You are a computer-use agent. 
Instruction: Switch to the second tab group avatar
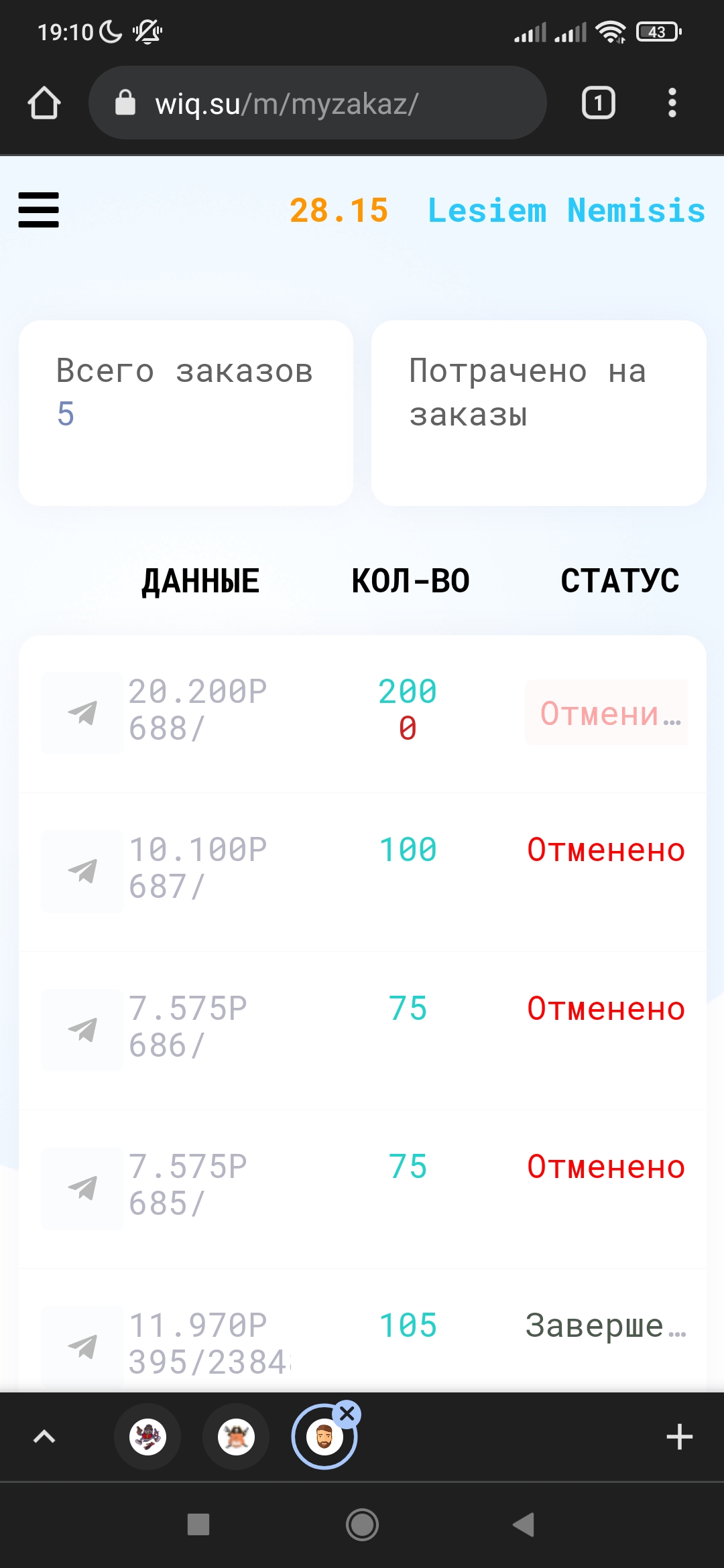(x=236, y=1437)
